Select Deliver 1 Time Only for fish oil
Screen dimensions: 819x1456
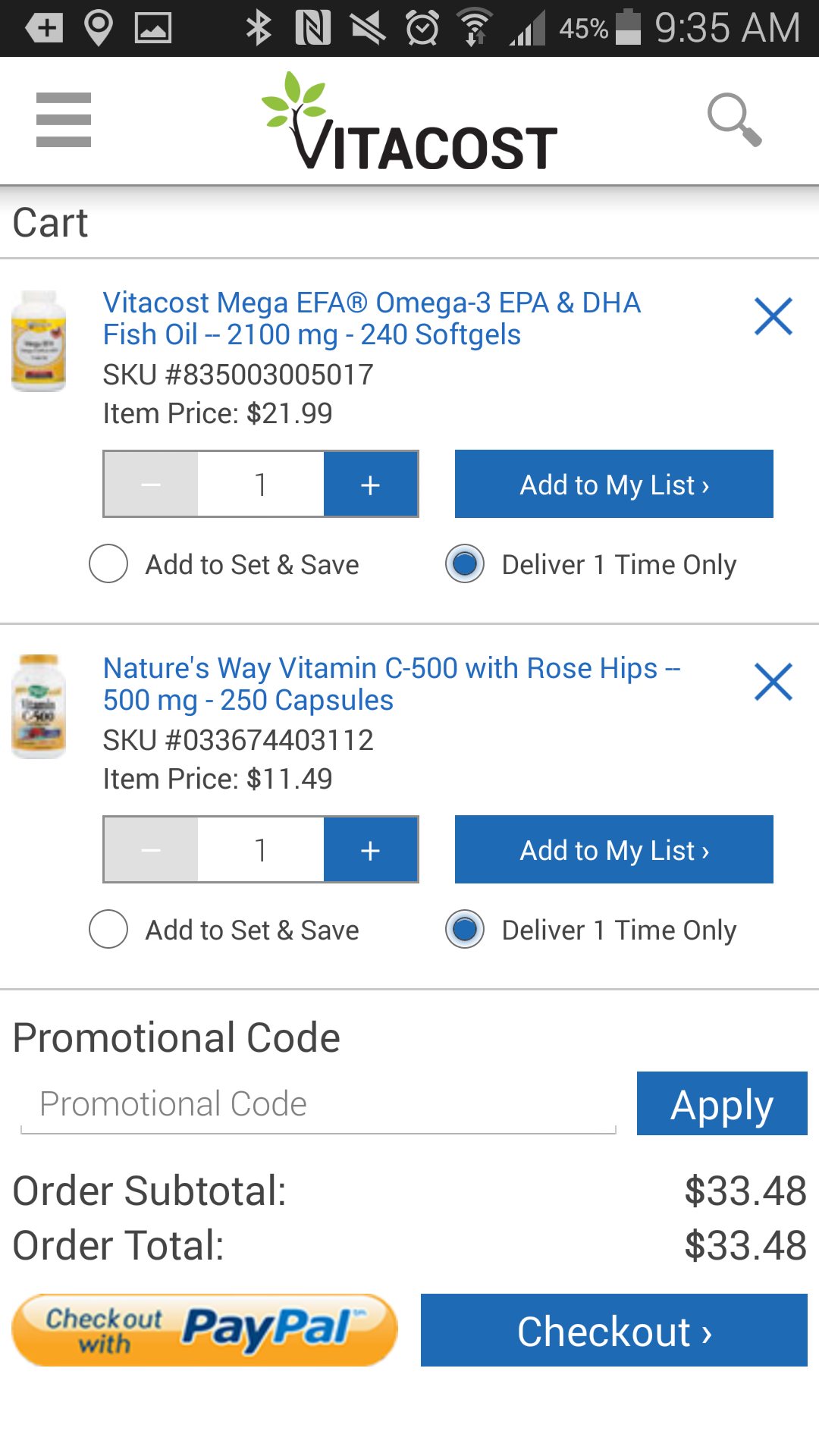tap(464, 563)
